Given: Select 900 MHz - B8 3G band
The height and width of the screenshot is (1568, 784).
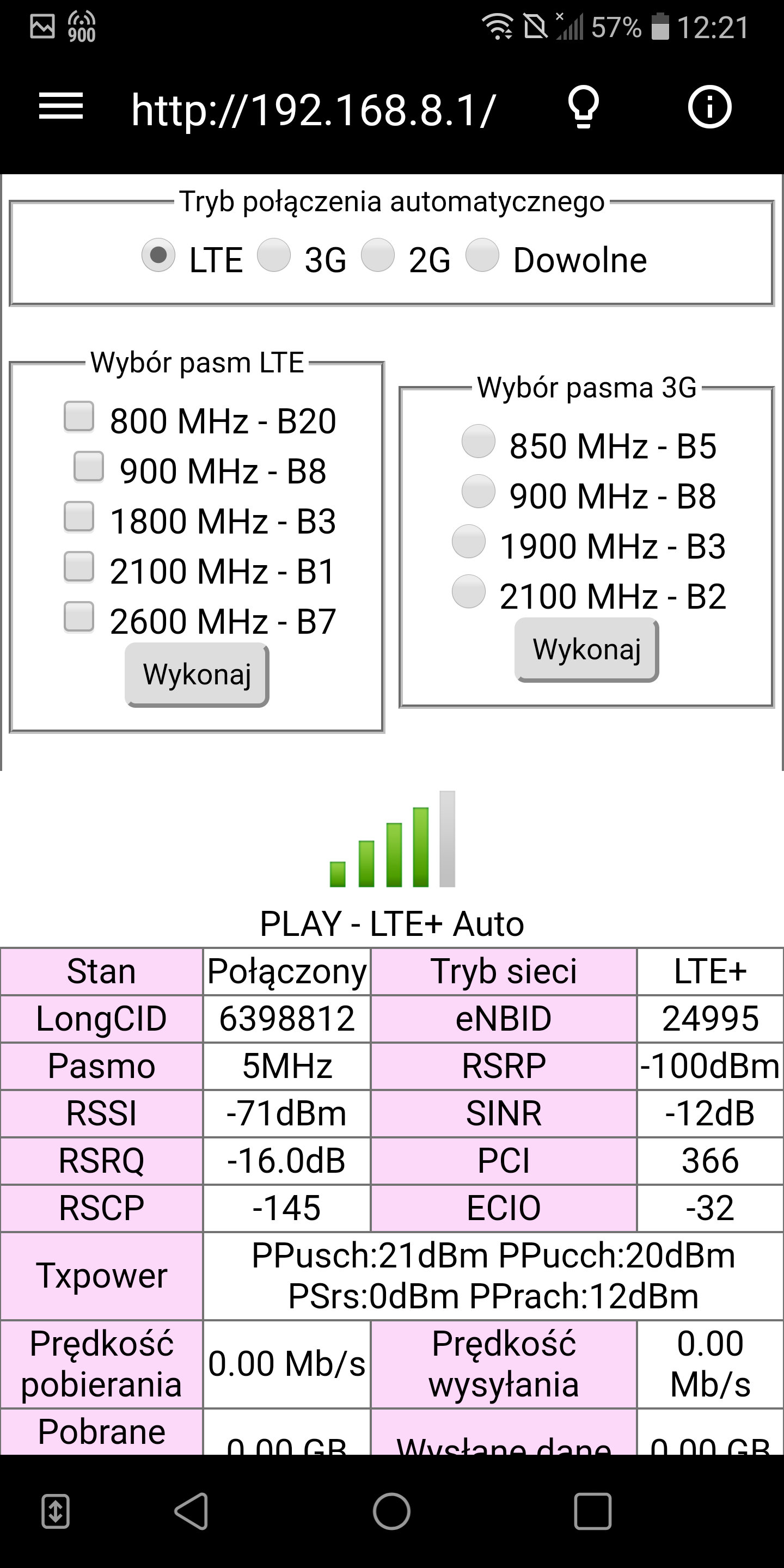Looking at the screenshot, I should [x=479, y=491].
